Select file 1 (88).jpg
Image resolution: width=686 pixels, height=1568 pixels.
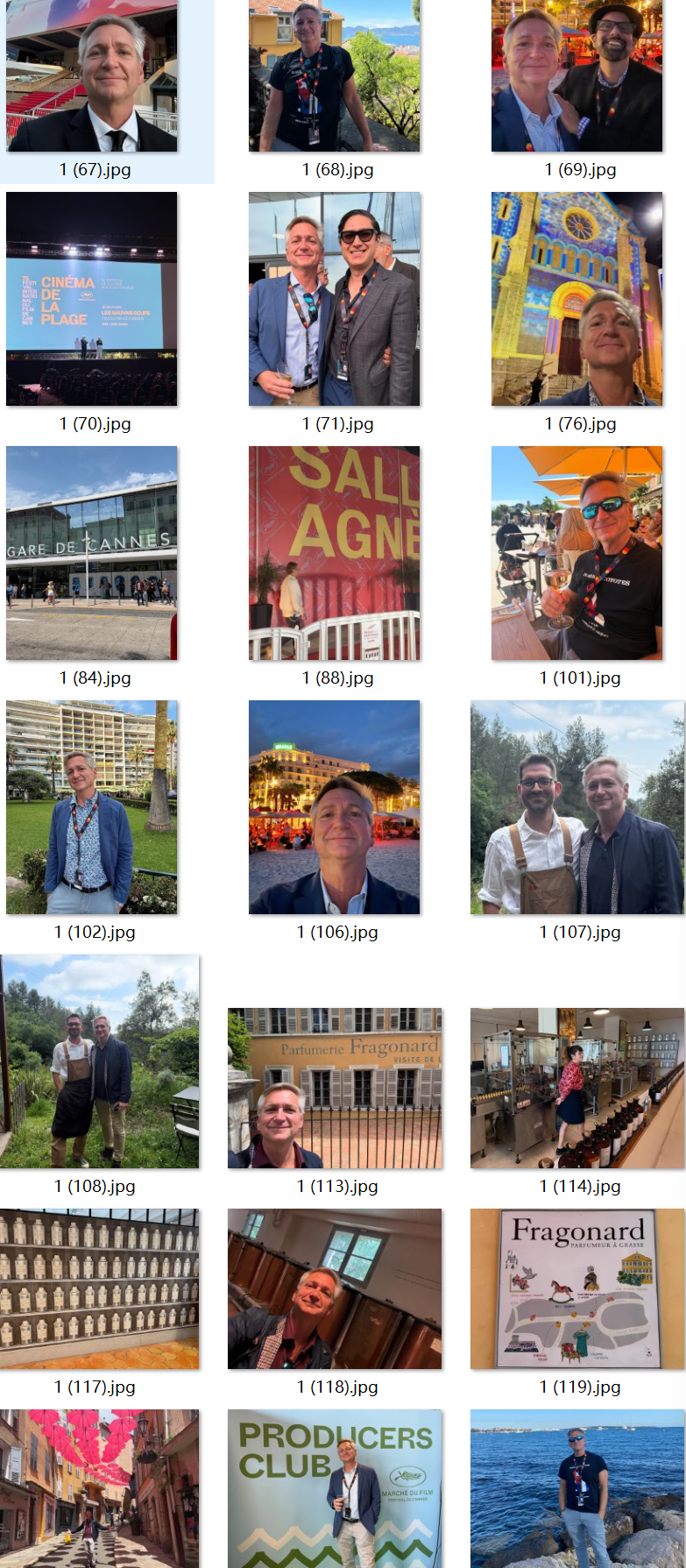tap(334, 553)
